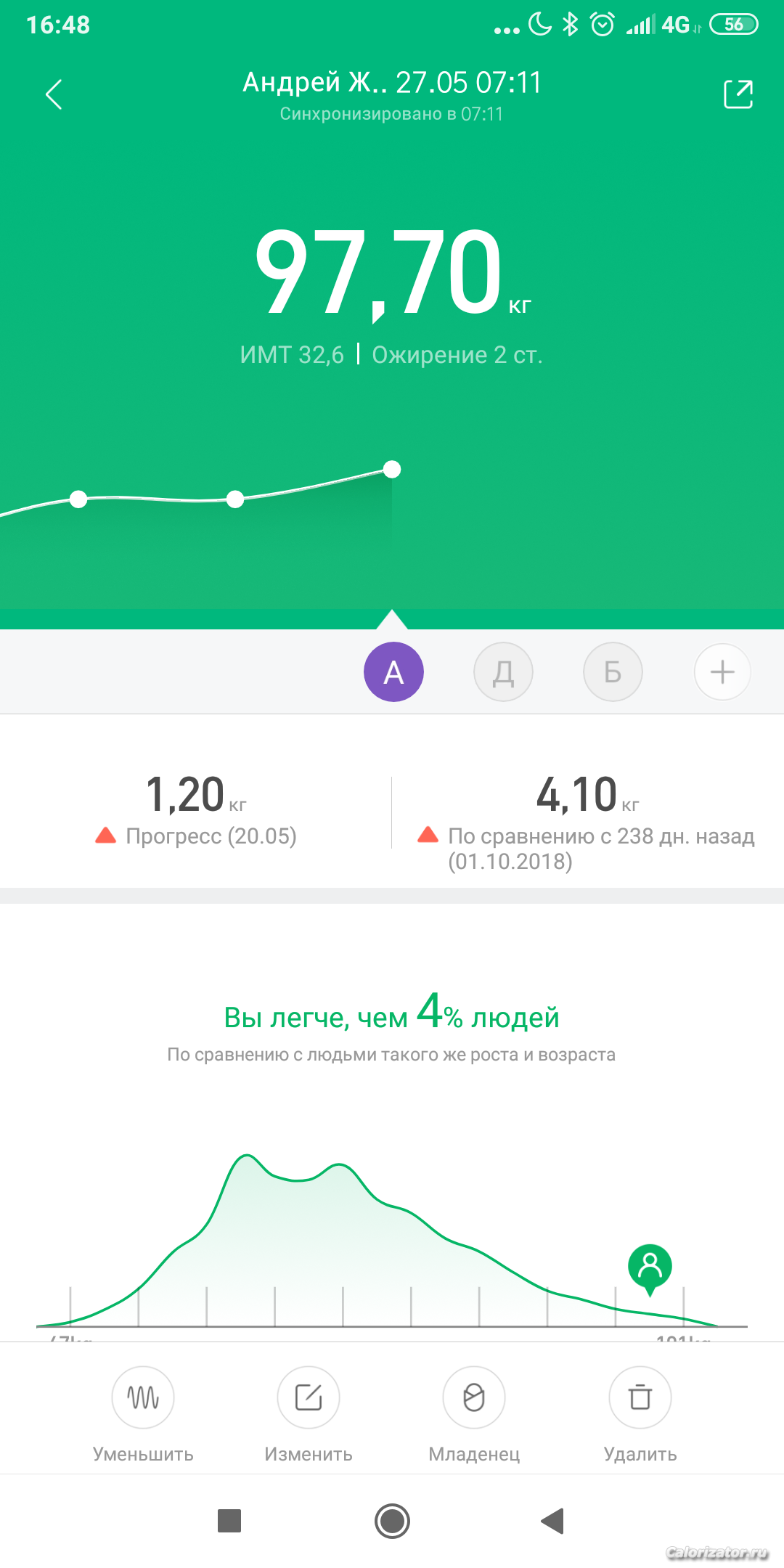
Task: Select the user profile А
Action: coord(393,672)
